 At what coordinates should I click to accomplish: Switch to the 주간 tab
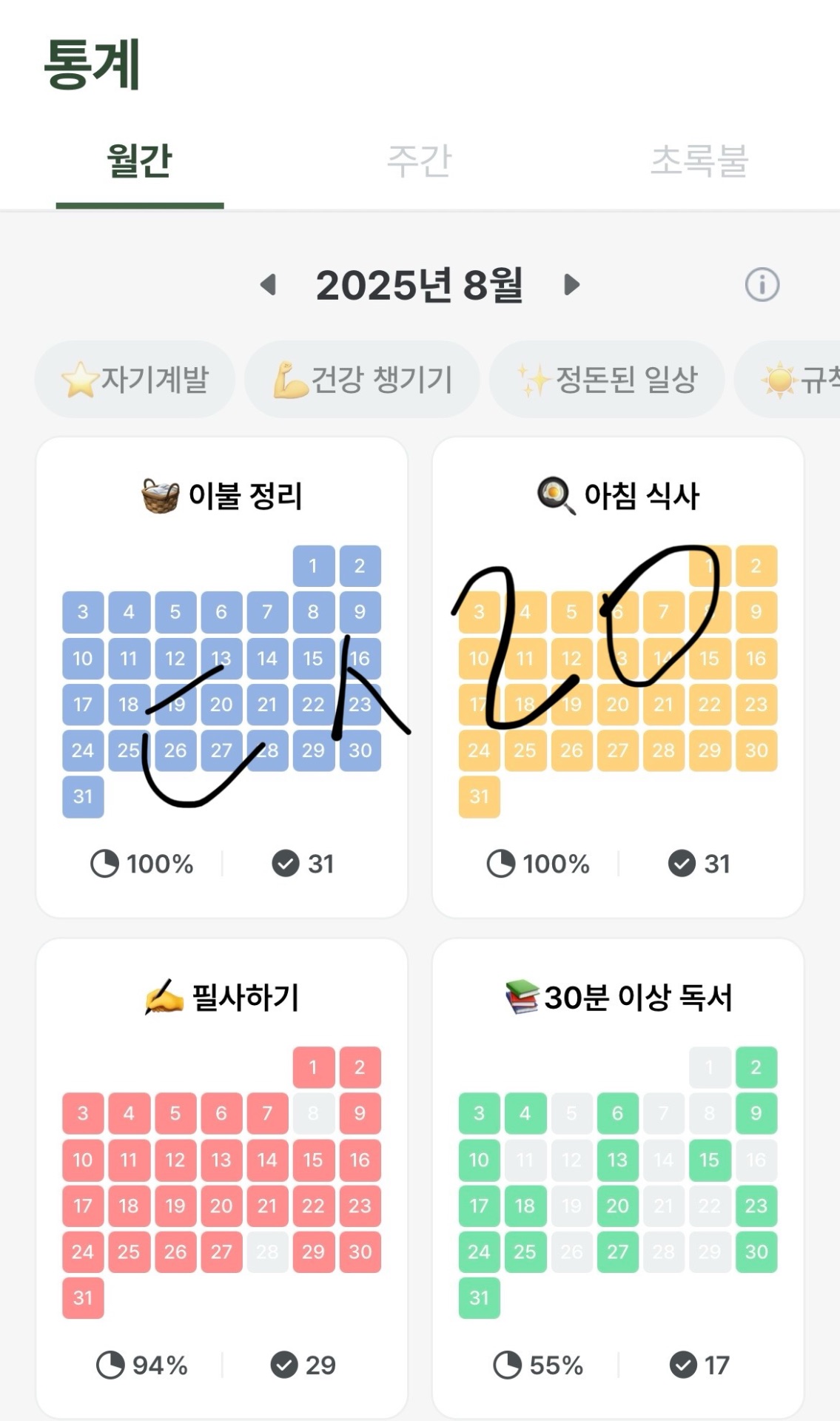click(x=419, y=161)
